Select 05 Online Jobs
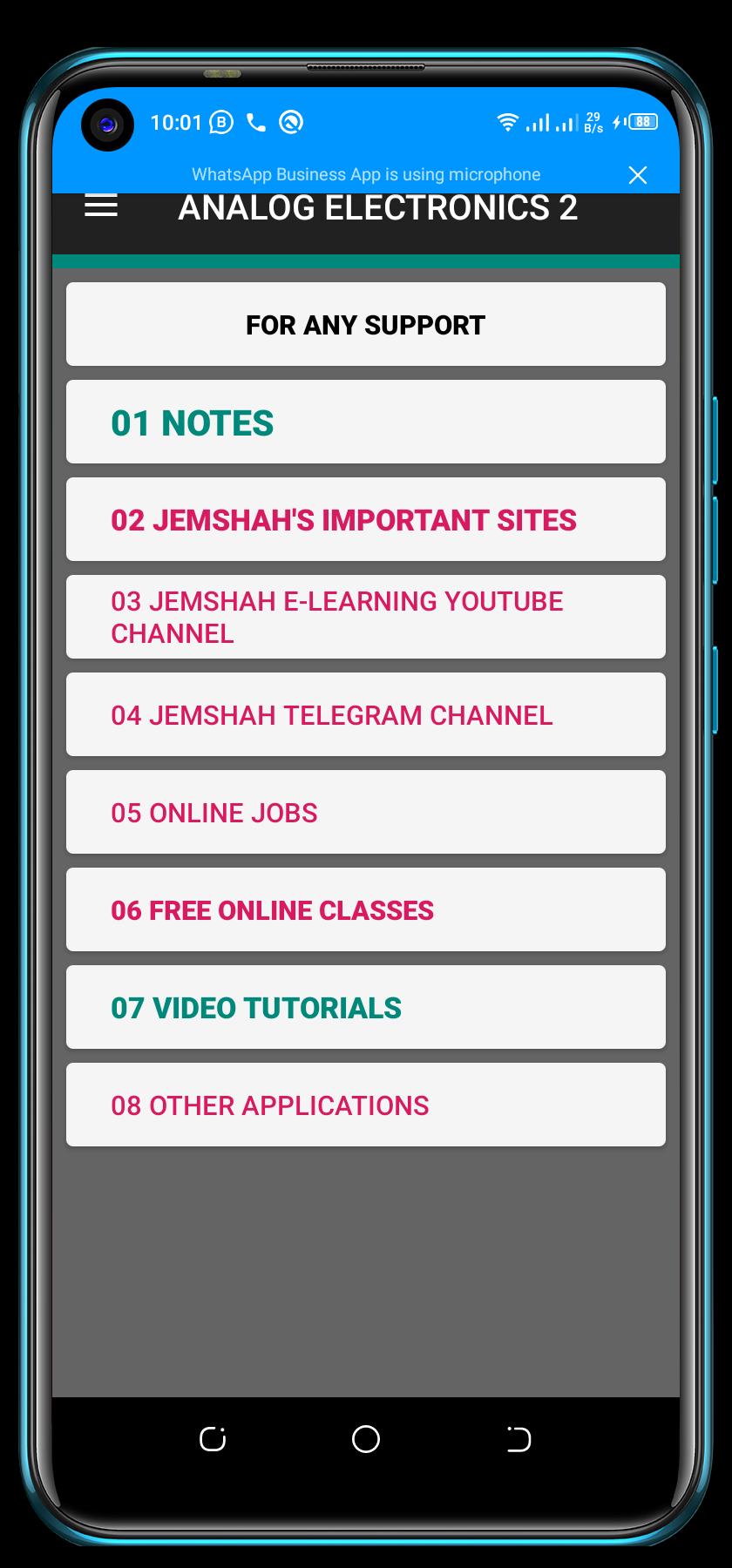The width and height of the screenshot is (732, 1568). click(365, 812)
